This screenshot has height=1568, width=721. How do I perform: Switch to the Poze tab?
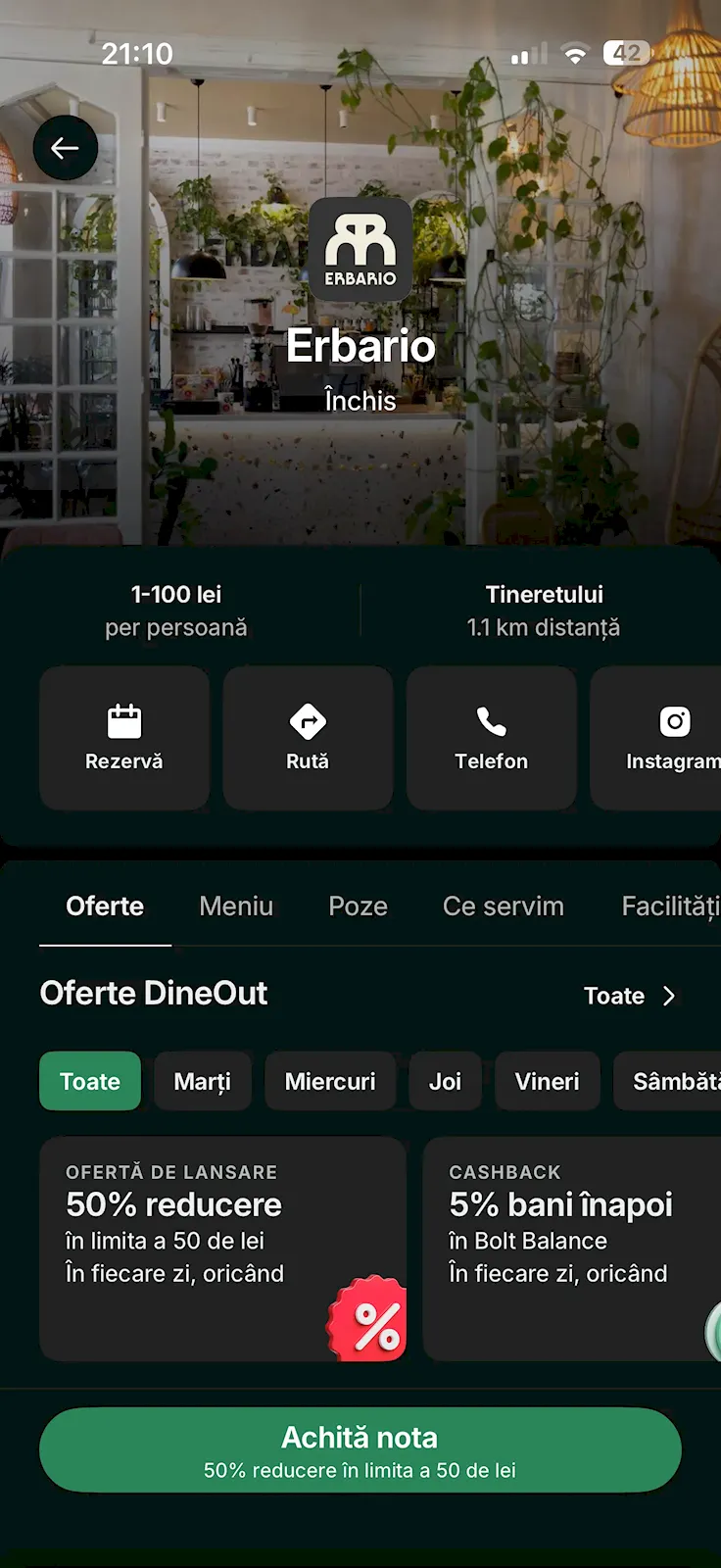[358, 906]
